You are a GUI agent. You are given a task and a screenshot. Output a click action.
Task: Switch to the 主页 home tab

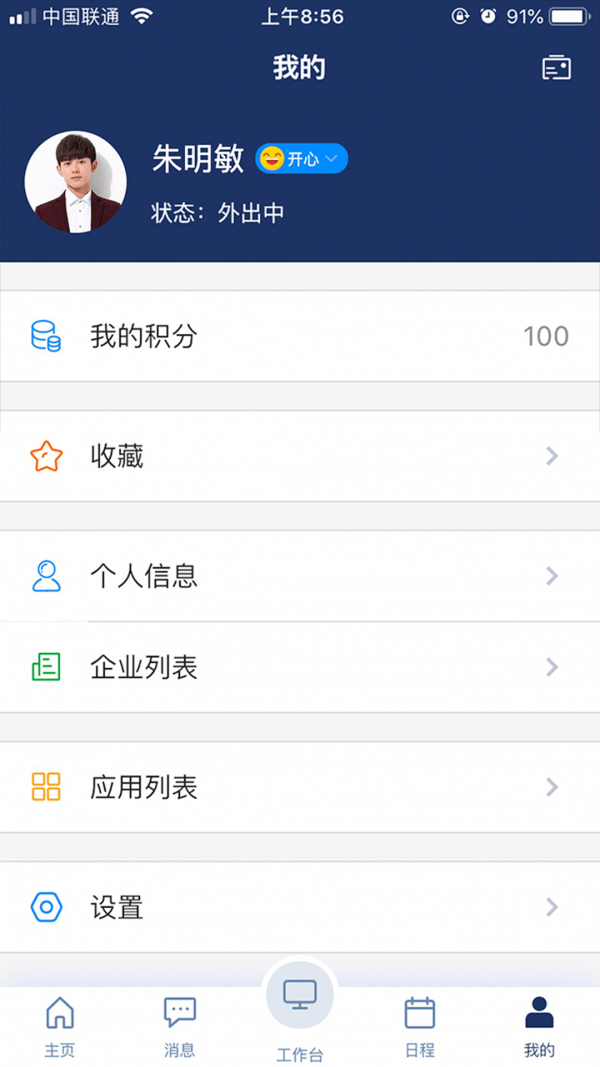(60, 1026)
